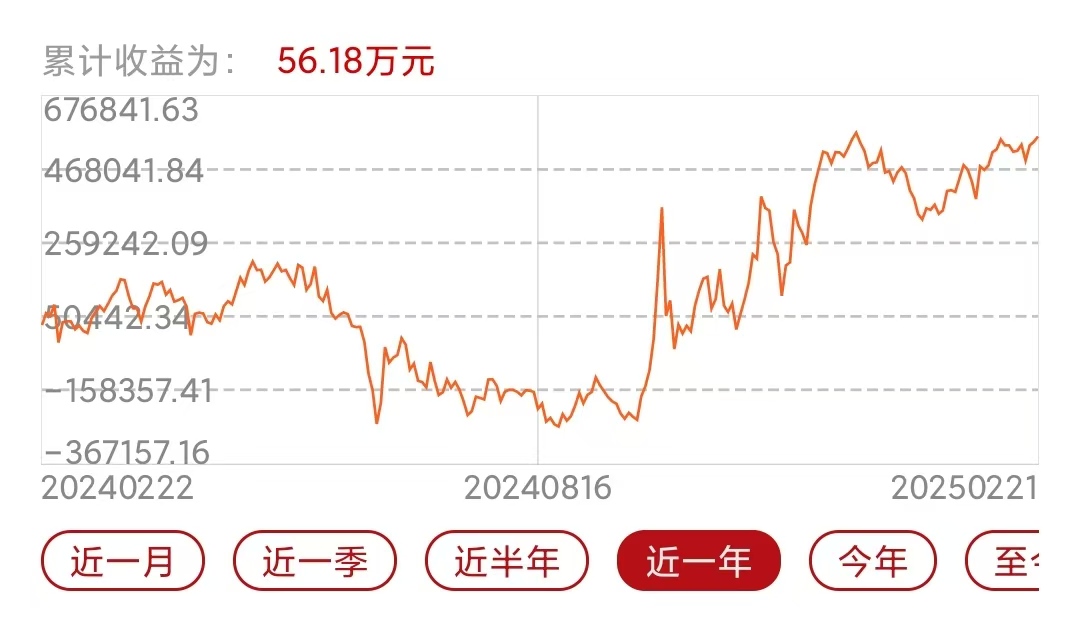Screen dimensions: 1080x625
Task: Select the 近一月 time range
Action: click(123, 561)
